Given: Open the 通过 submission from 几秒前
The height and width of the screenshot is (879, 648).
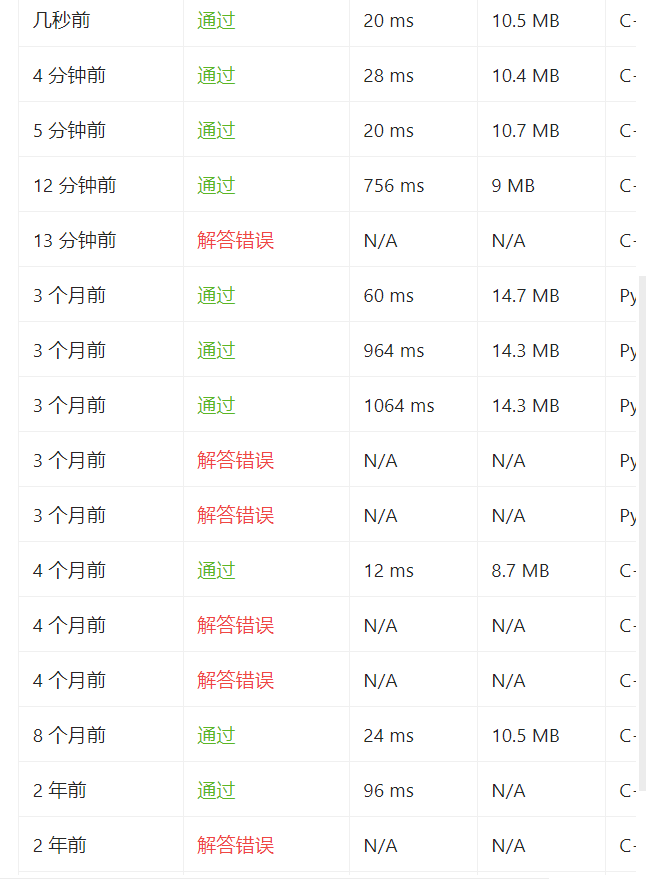Looking at the screenshot, I should (216, 20).
